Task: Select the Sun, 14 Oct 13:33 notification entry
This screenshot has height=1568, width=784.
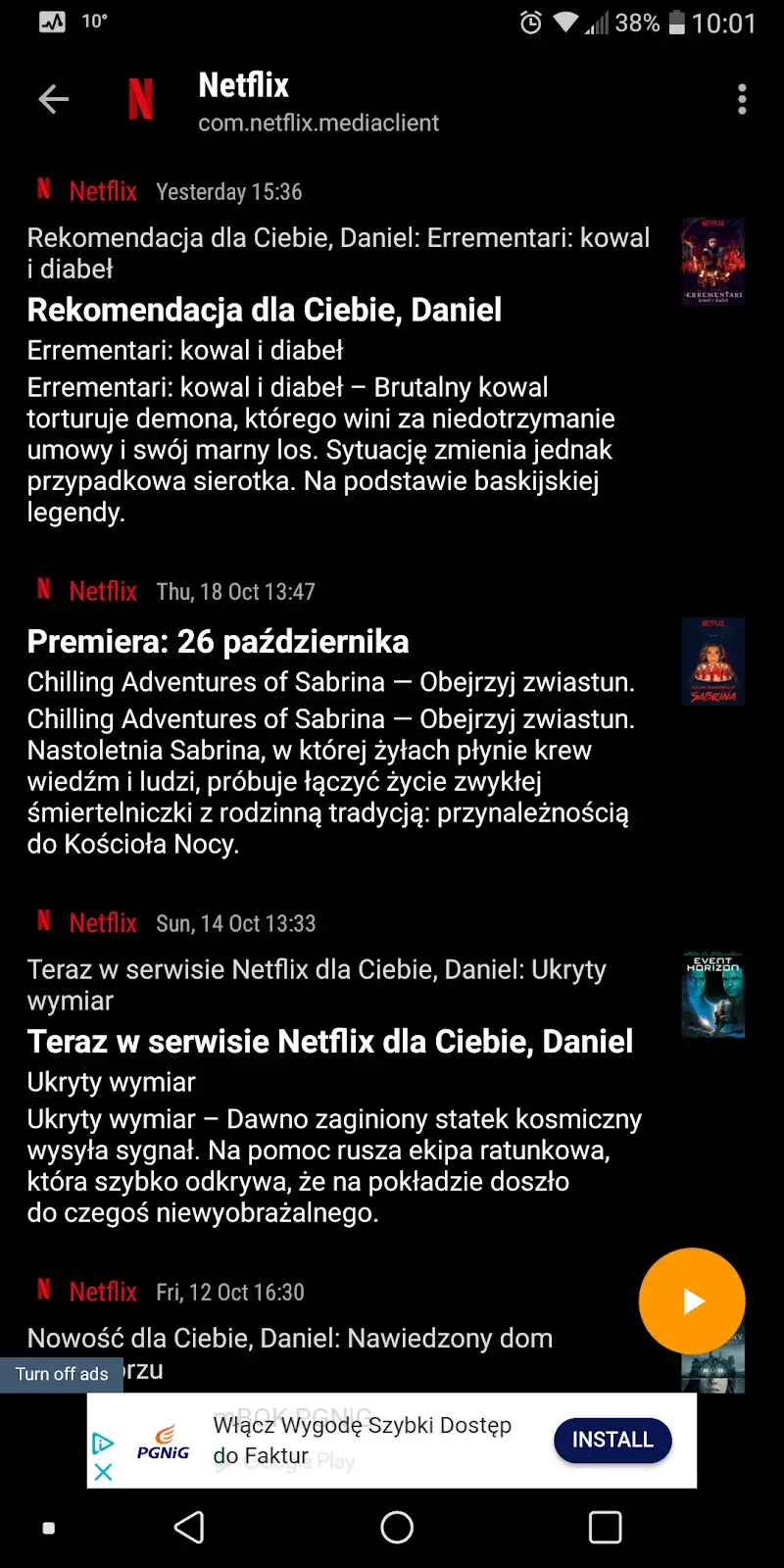Action: tap(235, 922)
